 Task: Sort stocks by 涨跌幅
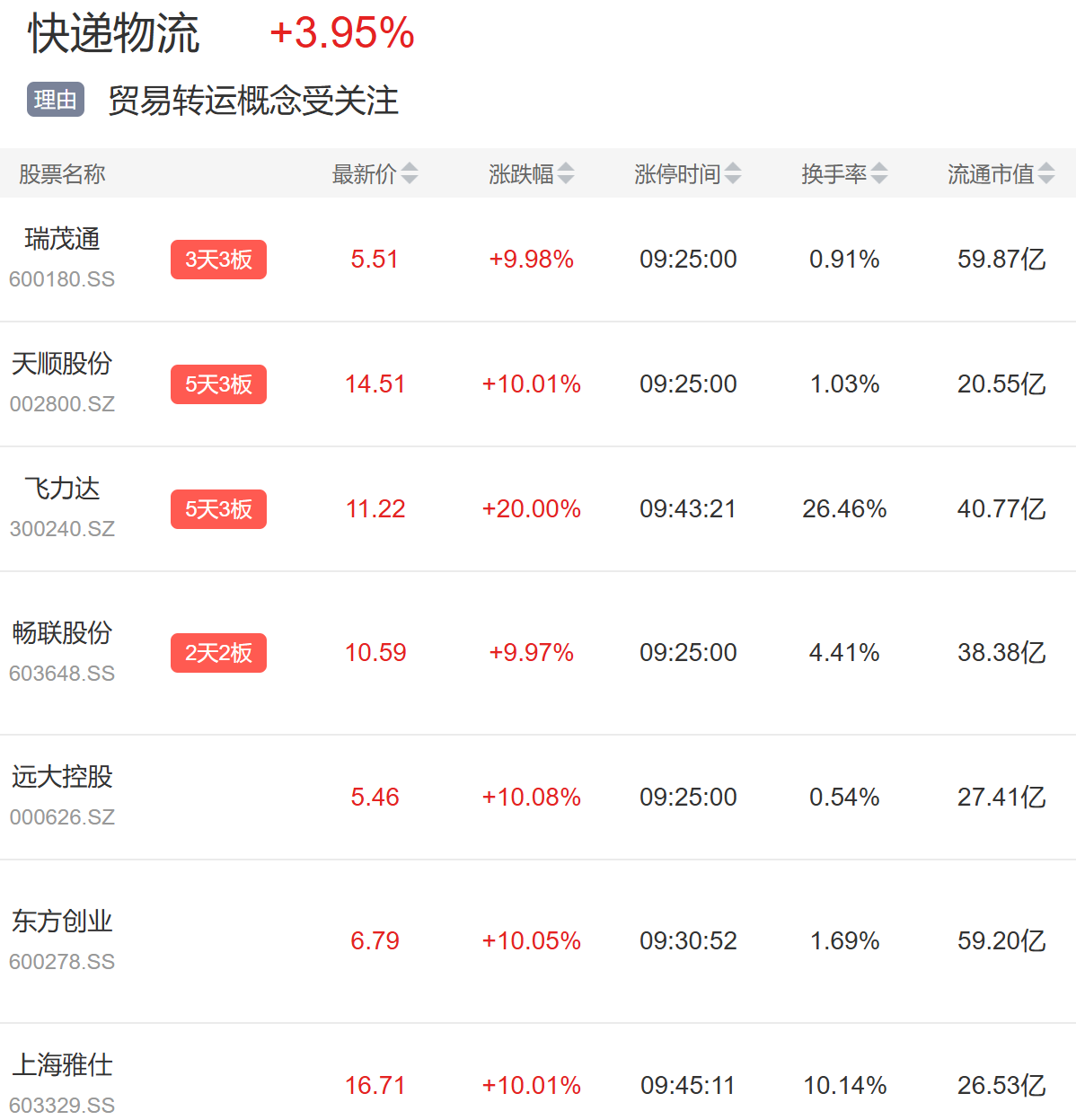click(531, 173)
